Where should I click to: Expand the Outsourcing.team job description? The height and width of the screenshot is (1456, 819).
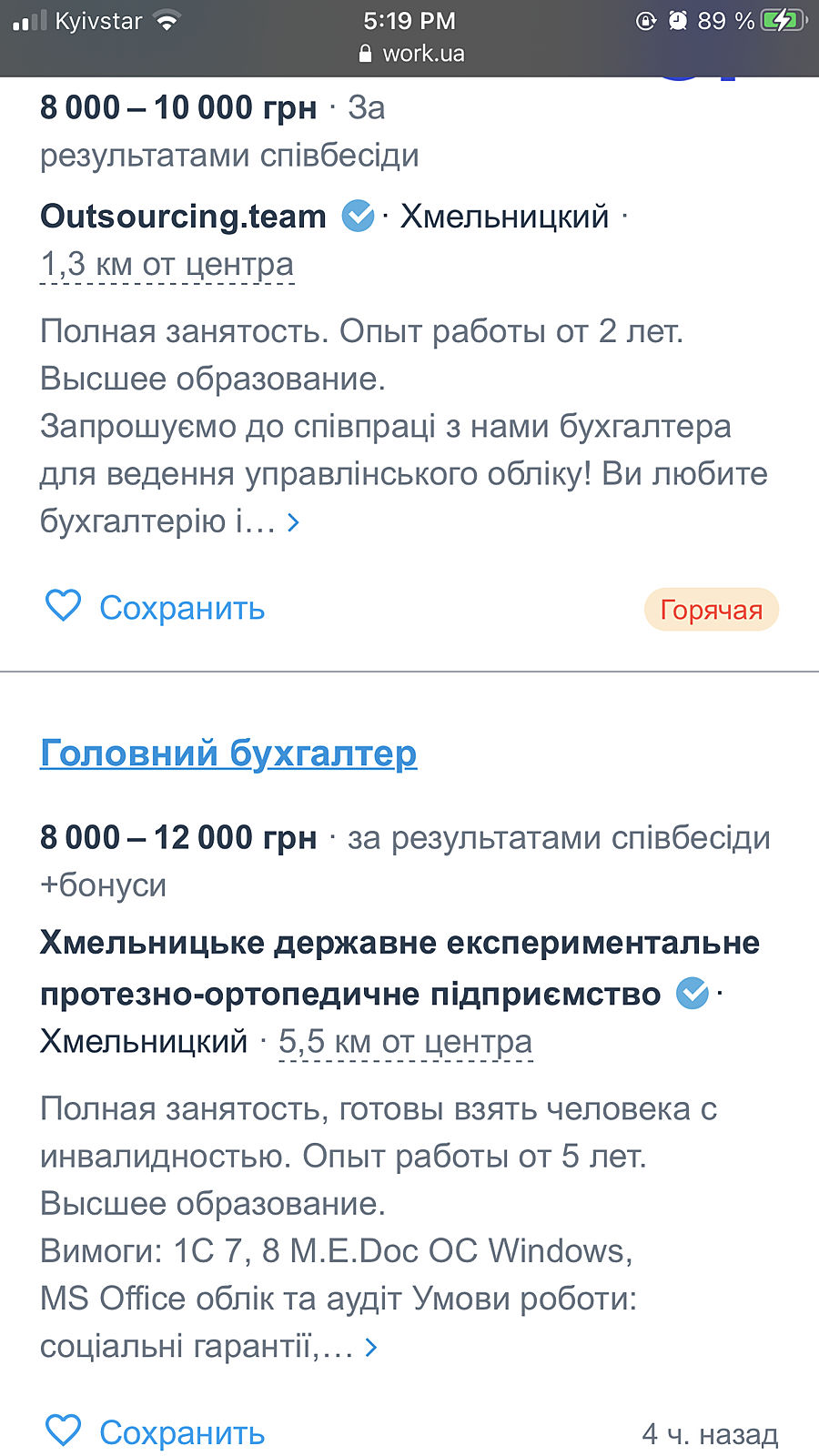(x=293, y=522)
